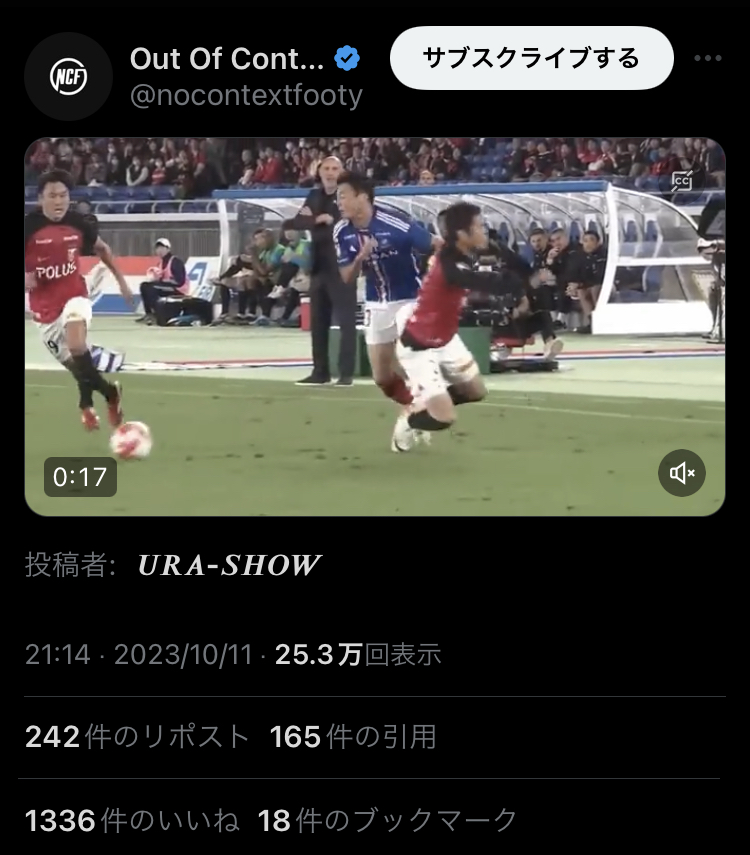Open the Out Of Context profile avatar
Viewport: 750px width, 855px height.
68,77
